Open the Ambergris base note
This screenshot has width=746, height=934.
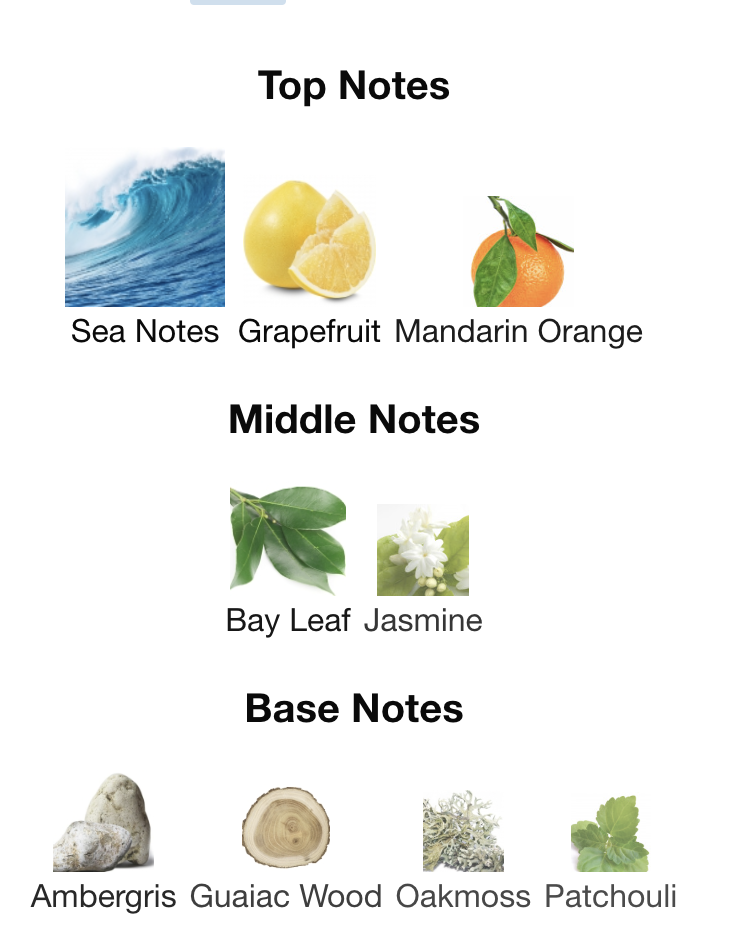click(103, 822)
